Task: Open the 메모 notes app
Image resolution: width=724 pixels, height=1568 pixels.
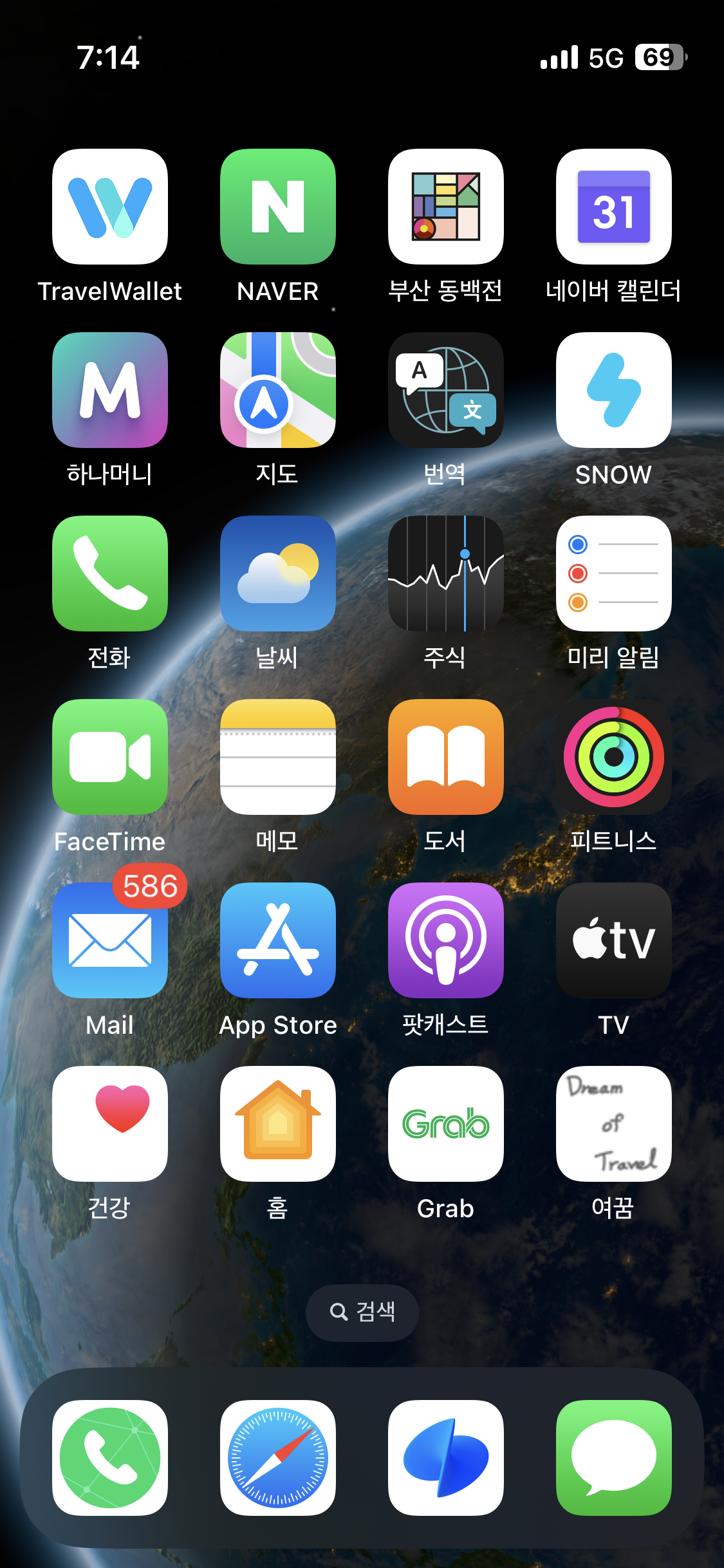Action: click(x=278, y=757)
